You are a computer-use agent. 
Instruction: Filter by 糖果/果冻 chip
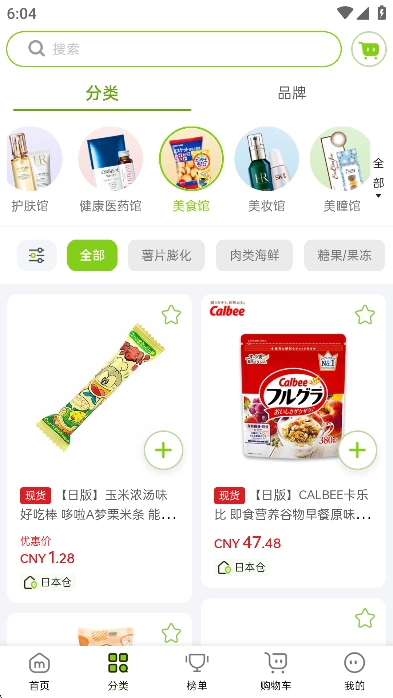pyautogui.click(x=344, y=255)
